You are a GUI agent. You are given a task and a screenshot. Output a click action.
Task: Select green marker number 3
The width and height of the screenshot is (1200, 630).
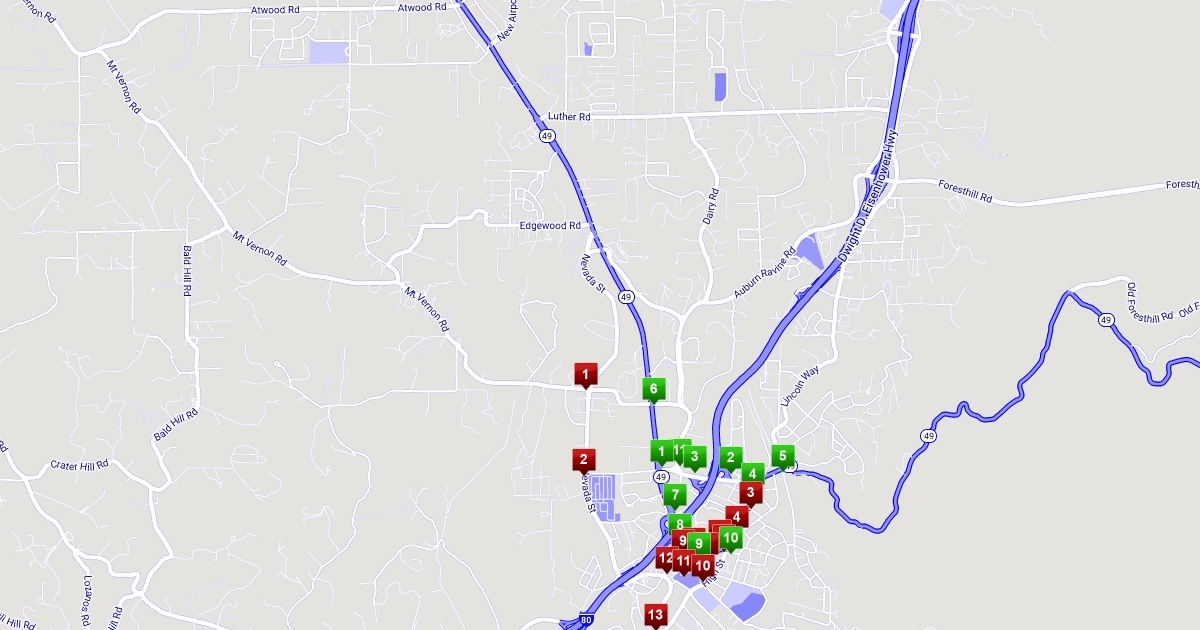(x=694, y=457)
